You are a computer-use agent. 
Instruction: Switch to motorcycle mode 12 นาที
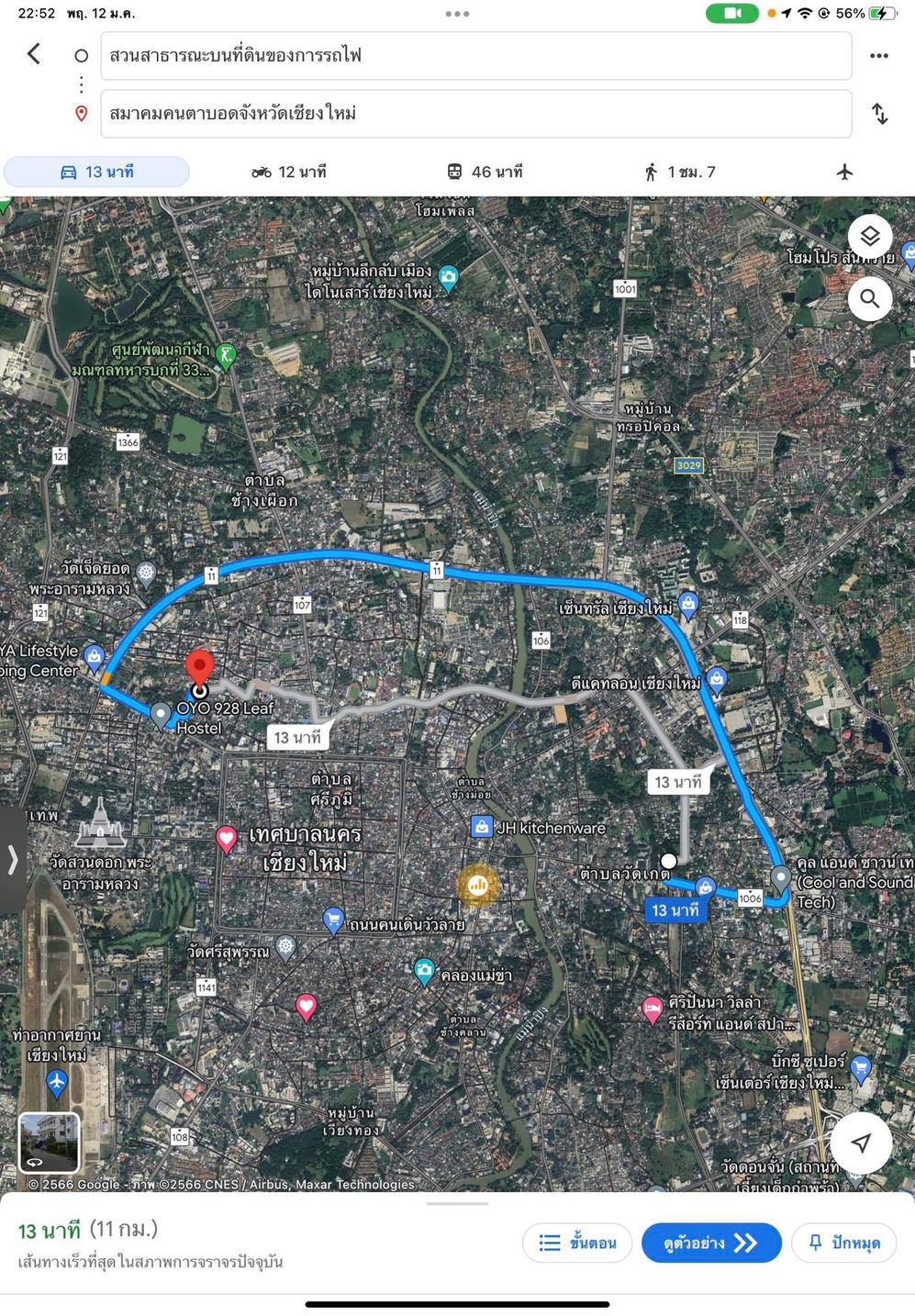coord(289,172)
